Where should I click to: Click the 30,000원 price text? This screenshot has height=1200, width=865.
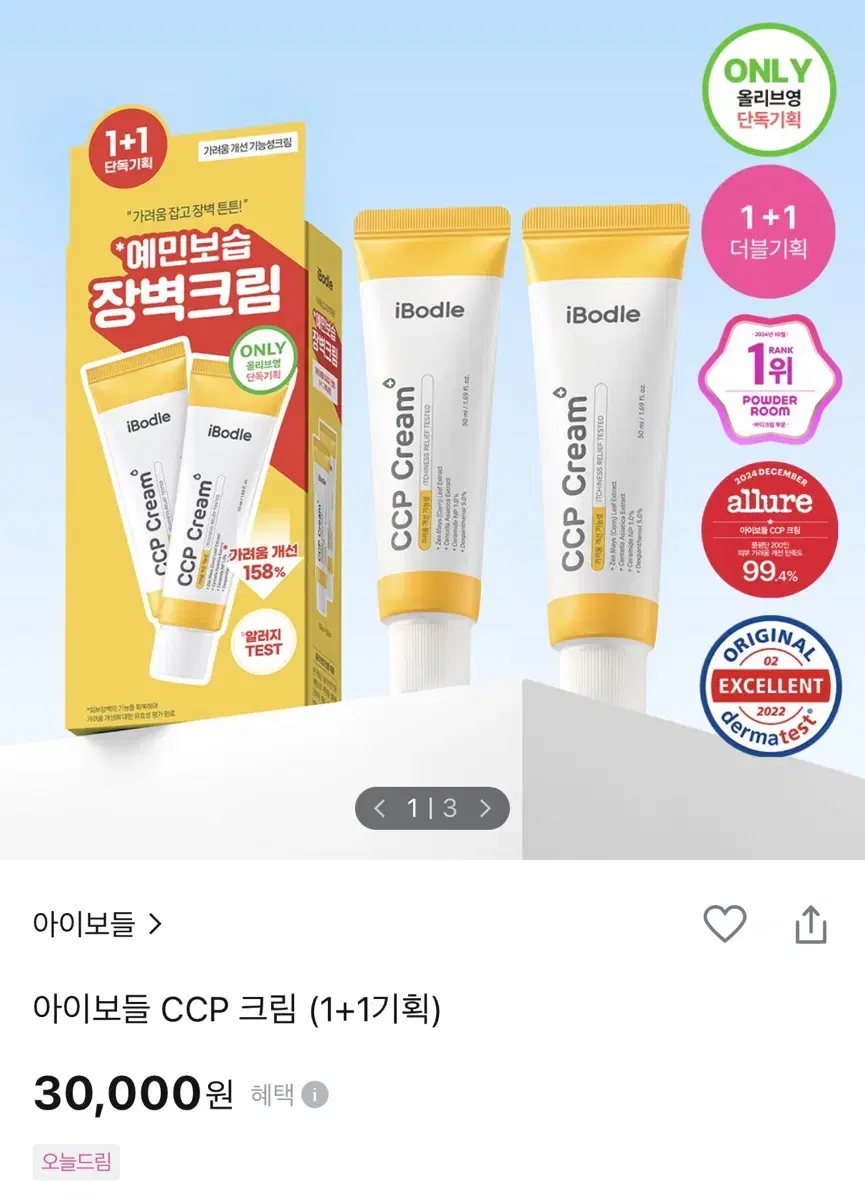coord(130,1095)
